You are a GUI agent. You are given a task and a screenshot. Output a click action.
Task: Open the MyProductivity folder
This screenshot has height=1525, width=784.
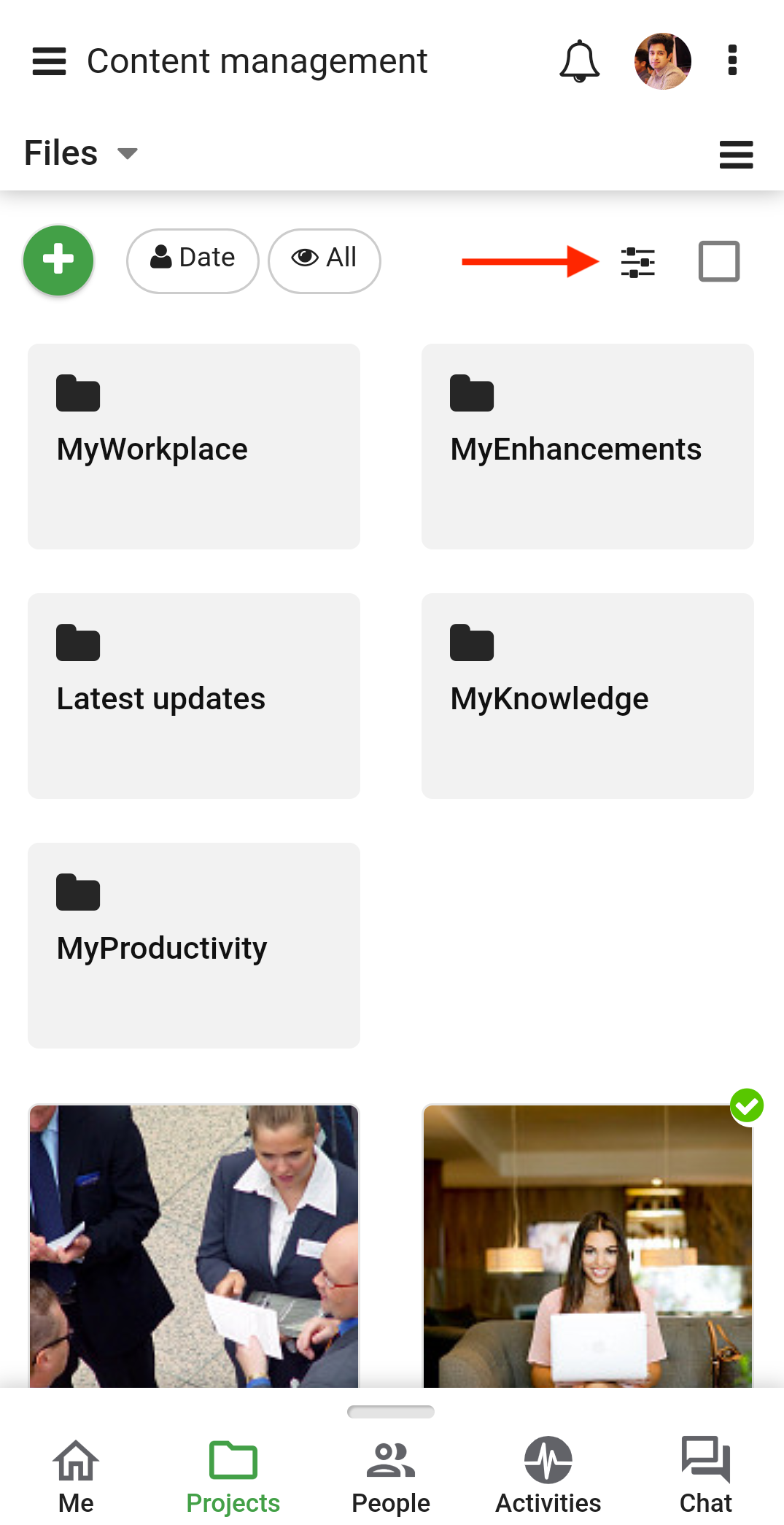tap(194, 946)
